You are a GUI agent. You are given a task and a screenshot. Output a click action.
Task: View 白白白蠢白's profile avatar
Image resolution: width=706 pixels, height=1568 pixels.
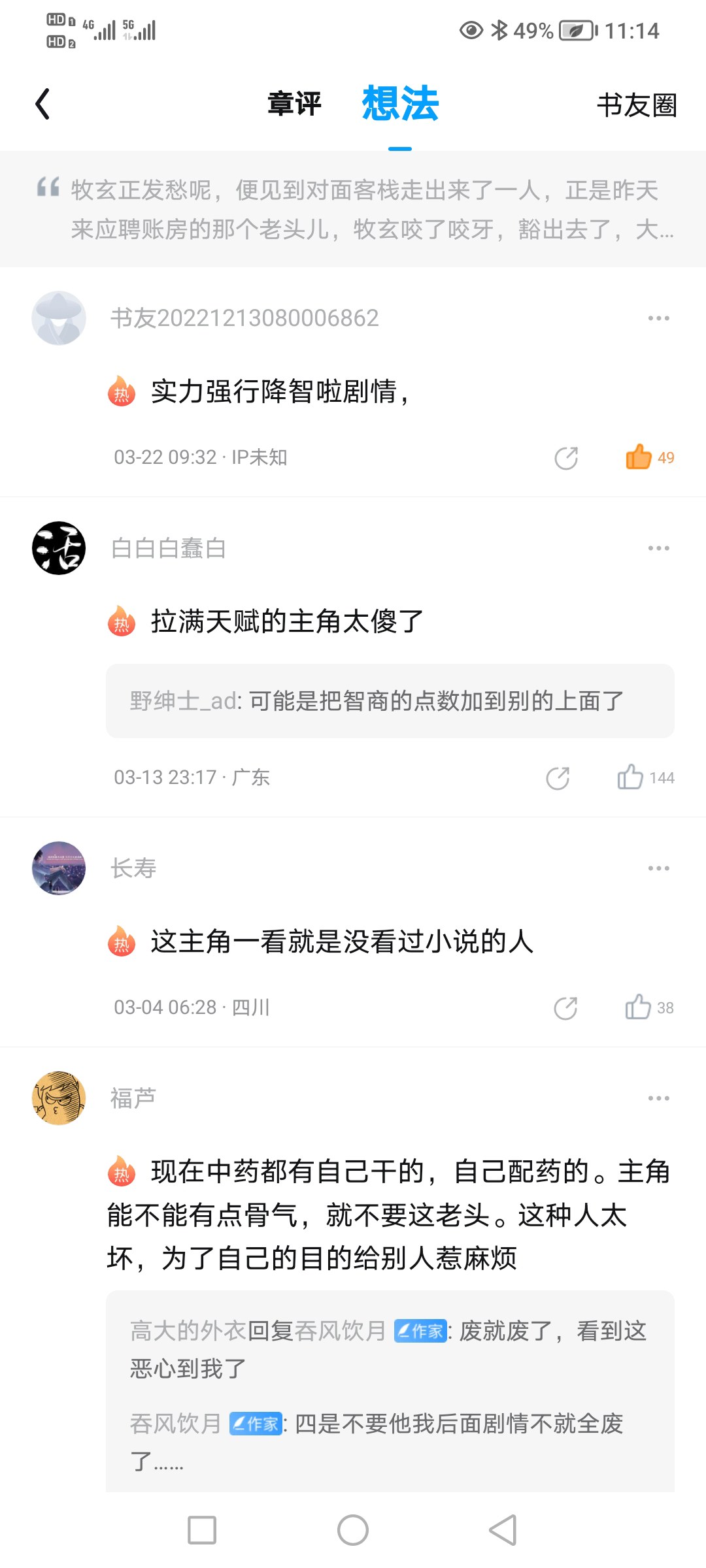tap(59, 548)
